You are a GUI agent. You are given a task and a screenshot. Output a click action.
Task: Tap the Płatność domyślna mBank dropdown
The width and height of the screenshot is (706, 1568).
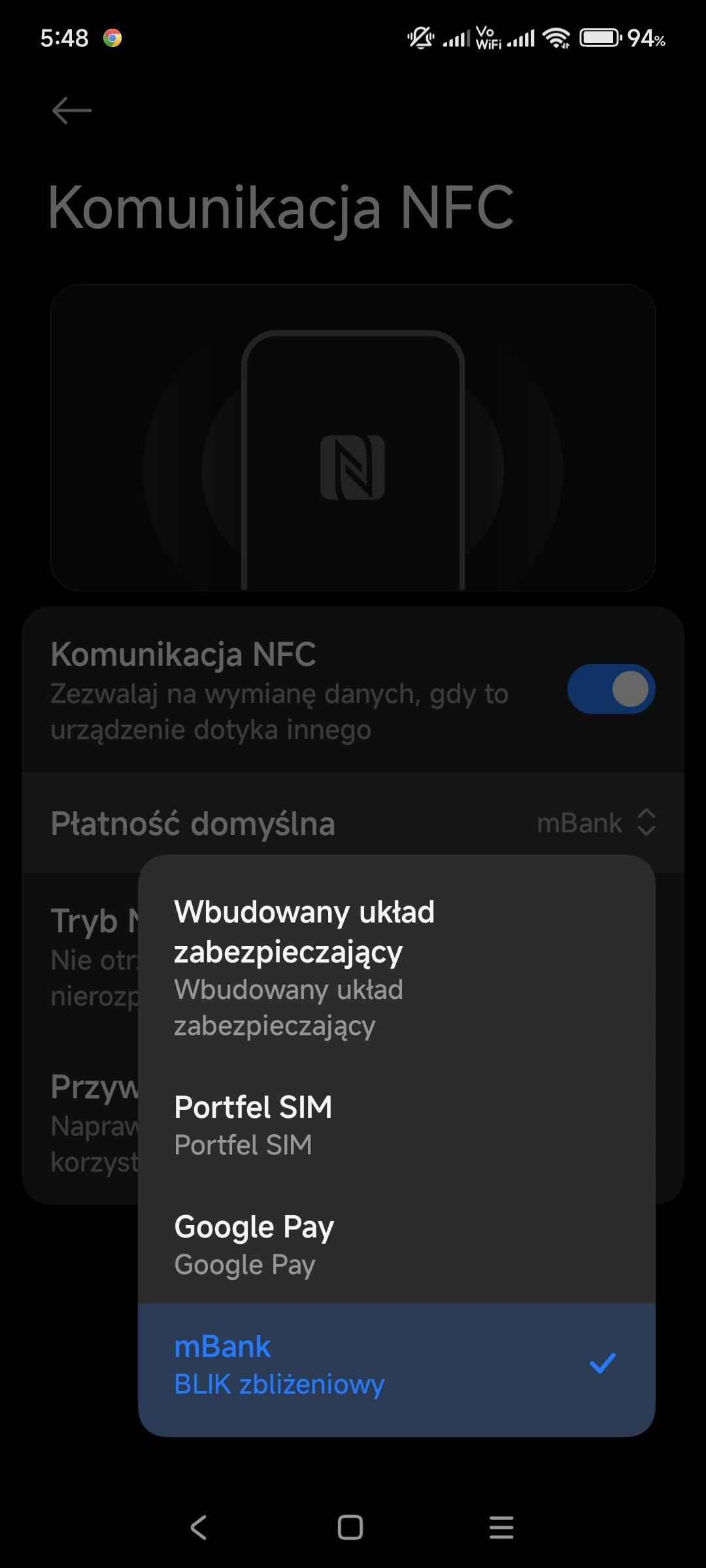pos(595,823)
